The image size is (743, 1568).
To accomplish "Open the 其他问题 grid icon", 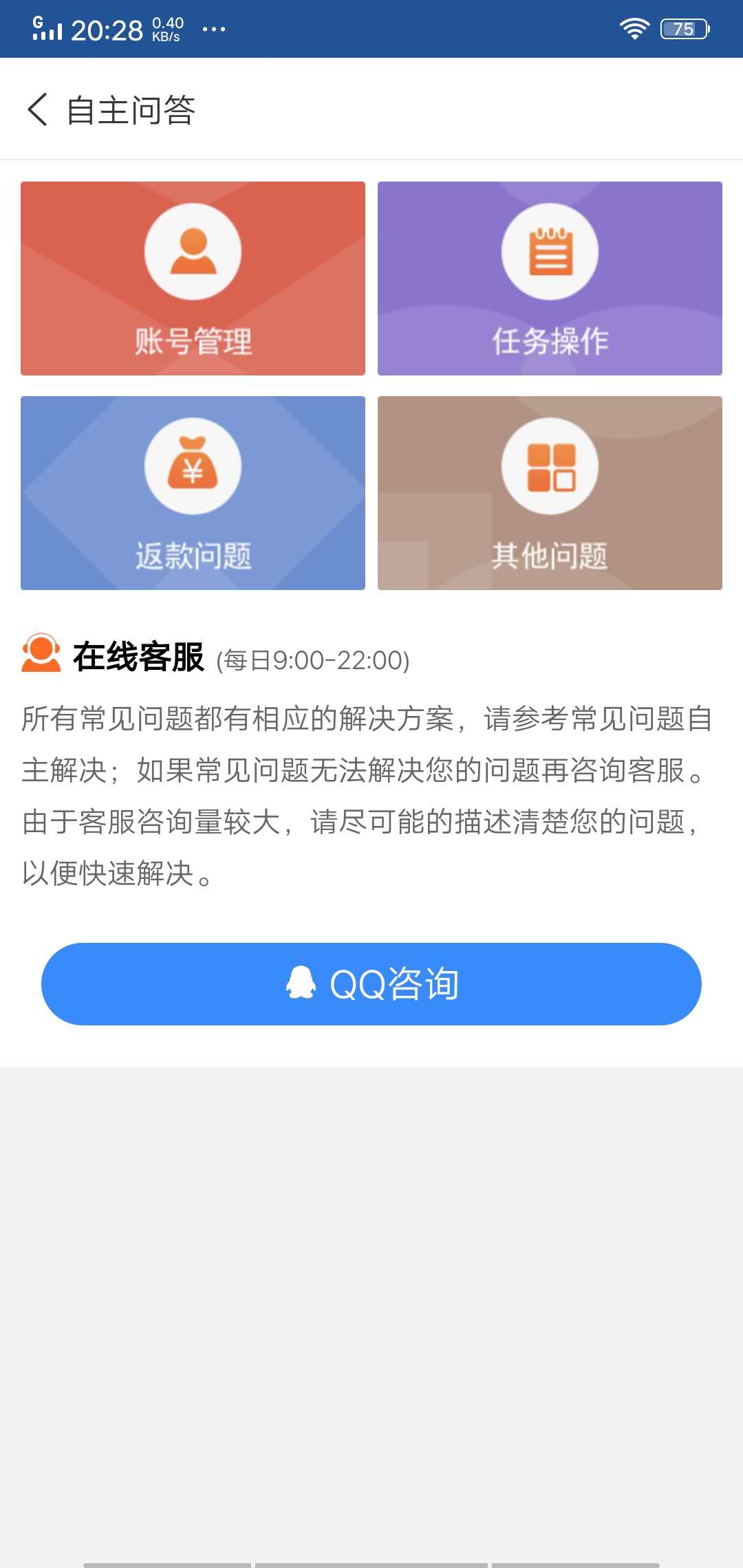I will (x=550, y=466).
